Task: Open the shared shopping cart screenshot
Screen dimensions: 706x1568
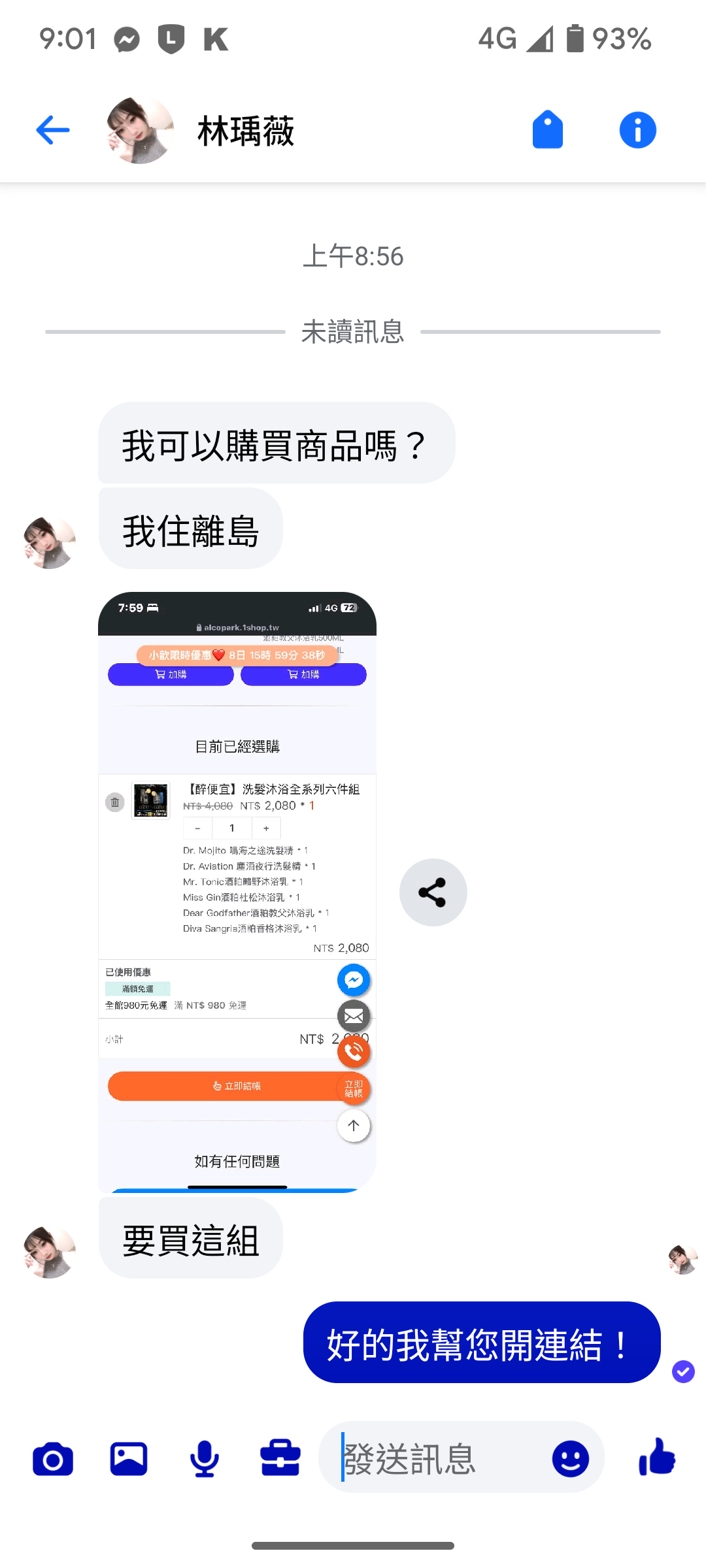Action: coord(237,891)
